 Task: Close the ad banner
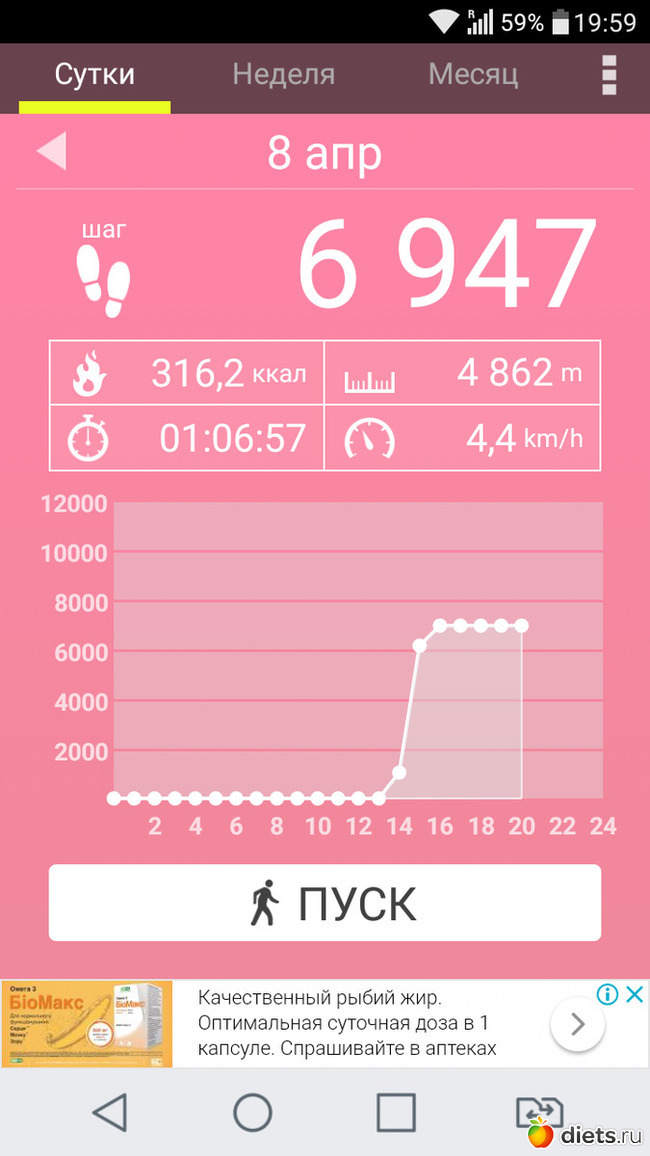click(635, 994)
